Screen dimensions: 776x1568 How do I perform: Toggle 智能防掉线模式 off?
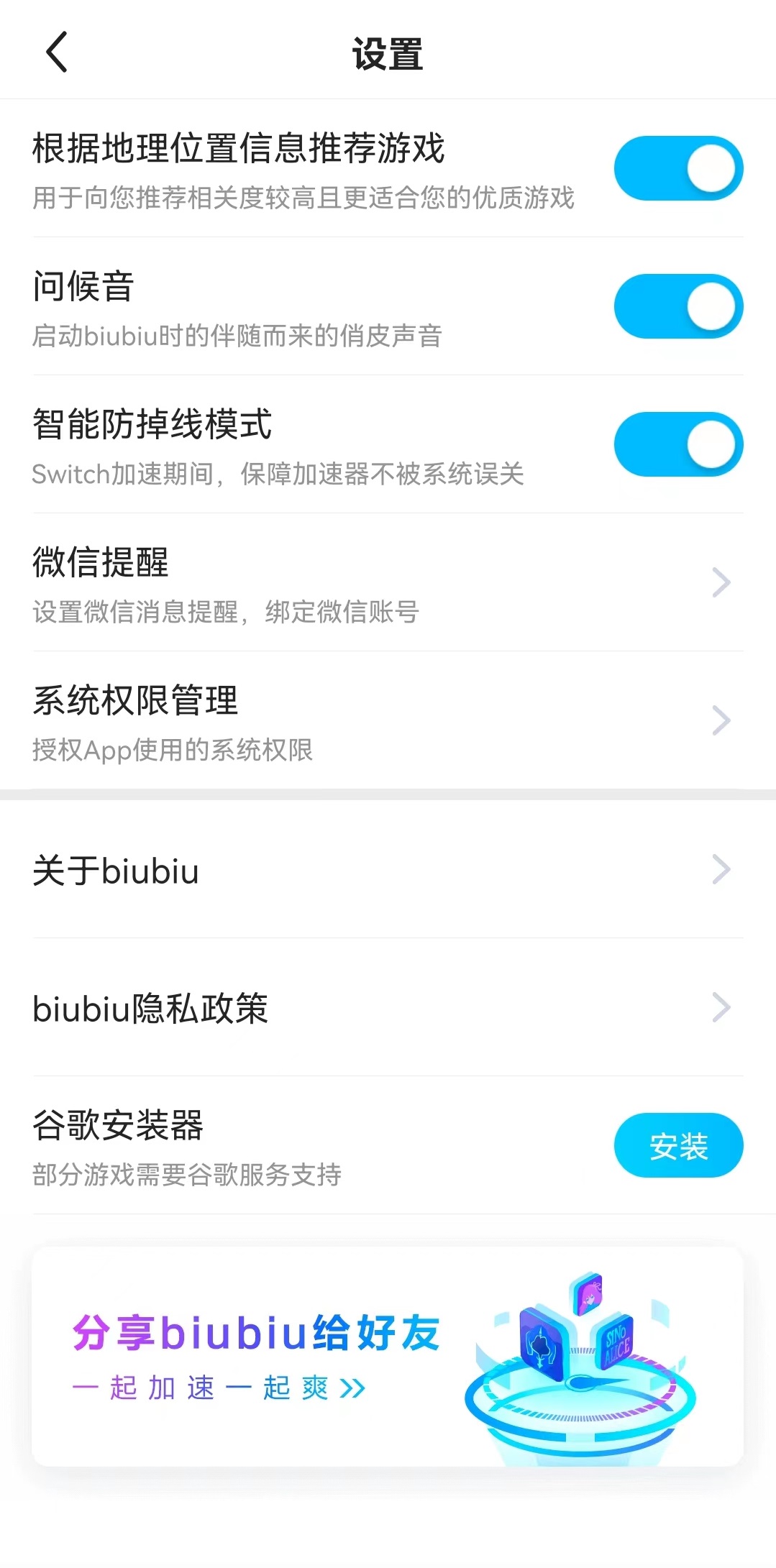[x=677, y=445]
